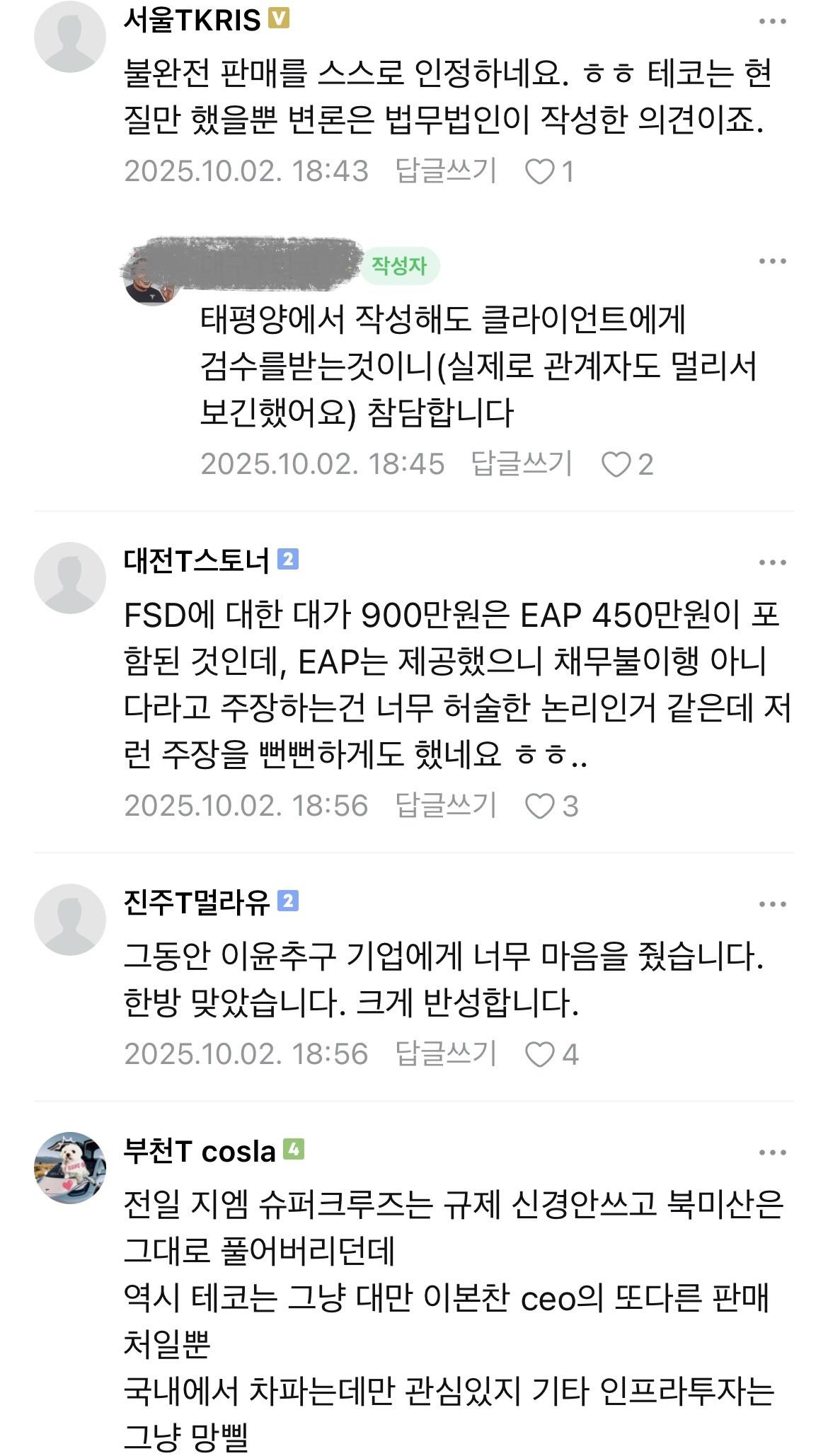Reply to 진주T멀라유's comment
This screenshot has height=1456, width=828.
pyautogui.click(x=446, y=1053)
